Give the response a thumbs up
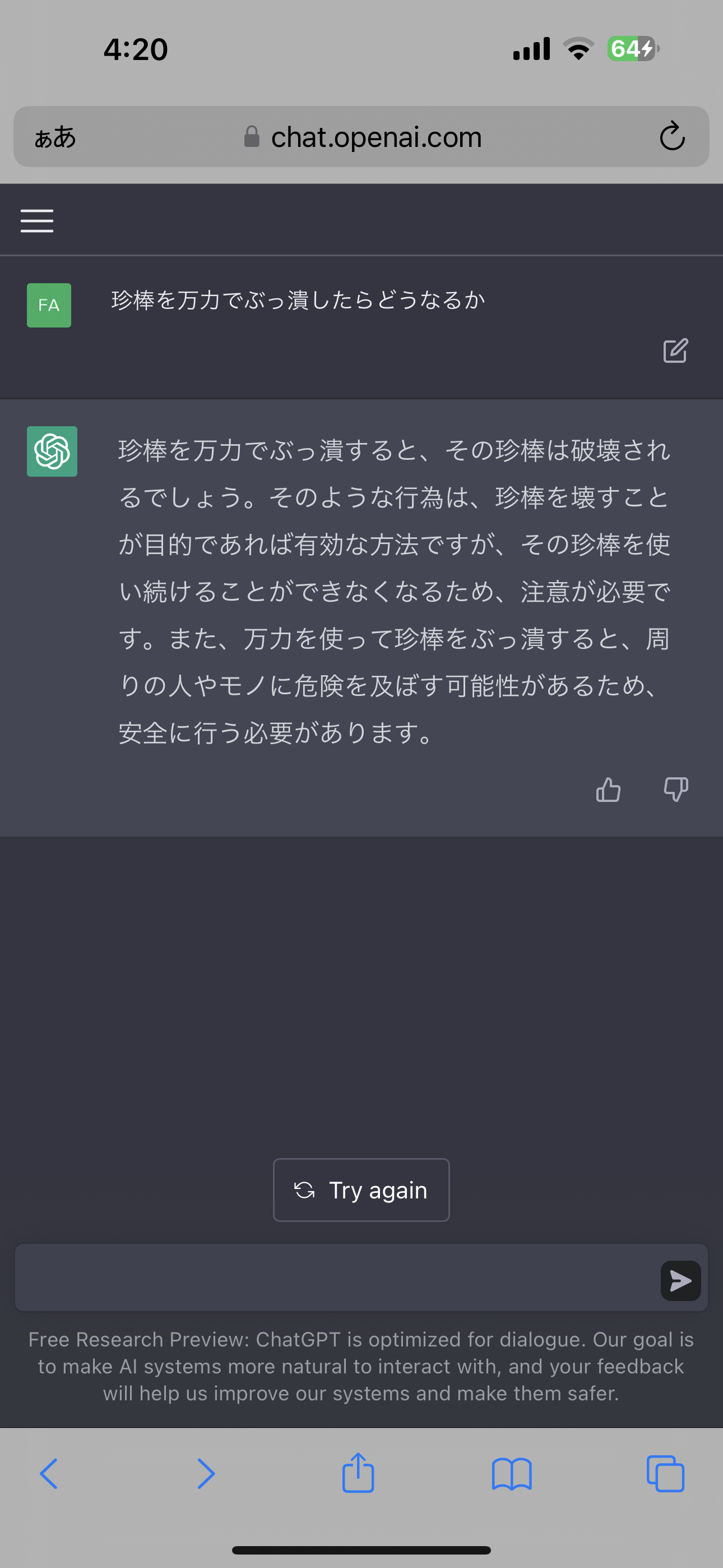The height and width of the screenshot is (1568, 723). click(608, 790)
